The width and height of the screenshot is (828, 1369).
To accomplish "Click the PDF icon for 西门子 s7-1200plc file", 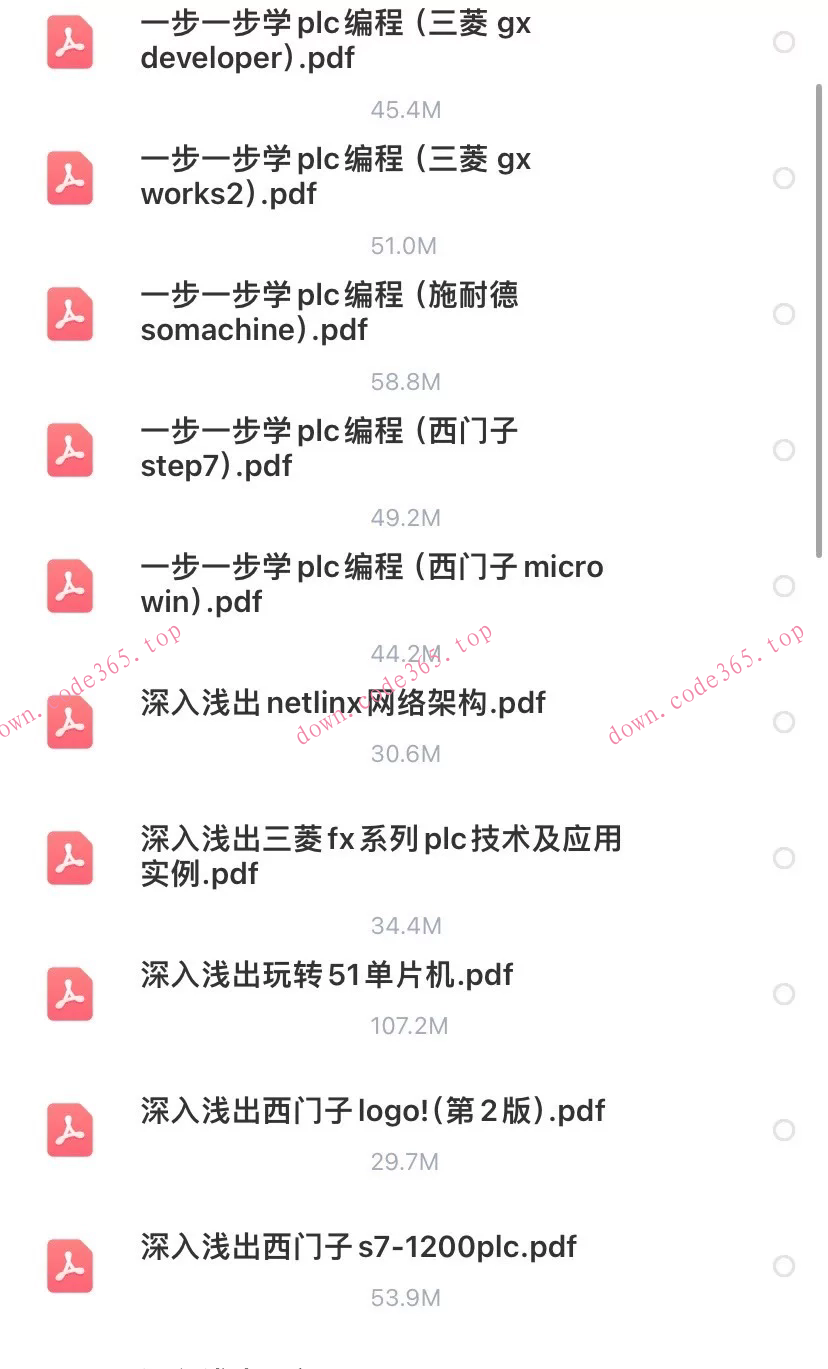I will point(69,1266).
